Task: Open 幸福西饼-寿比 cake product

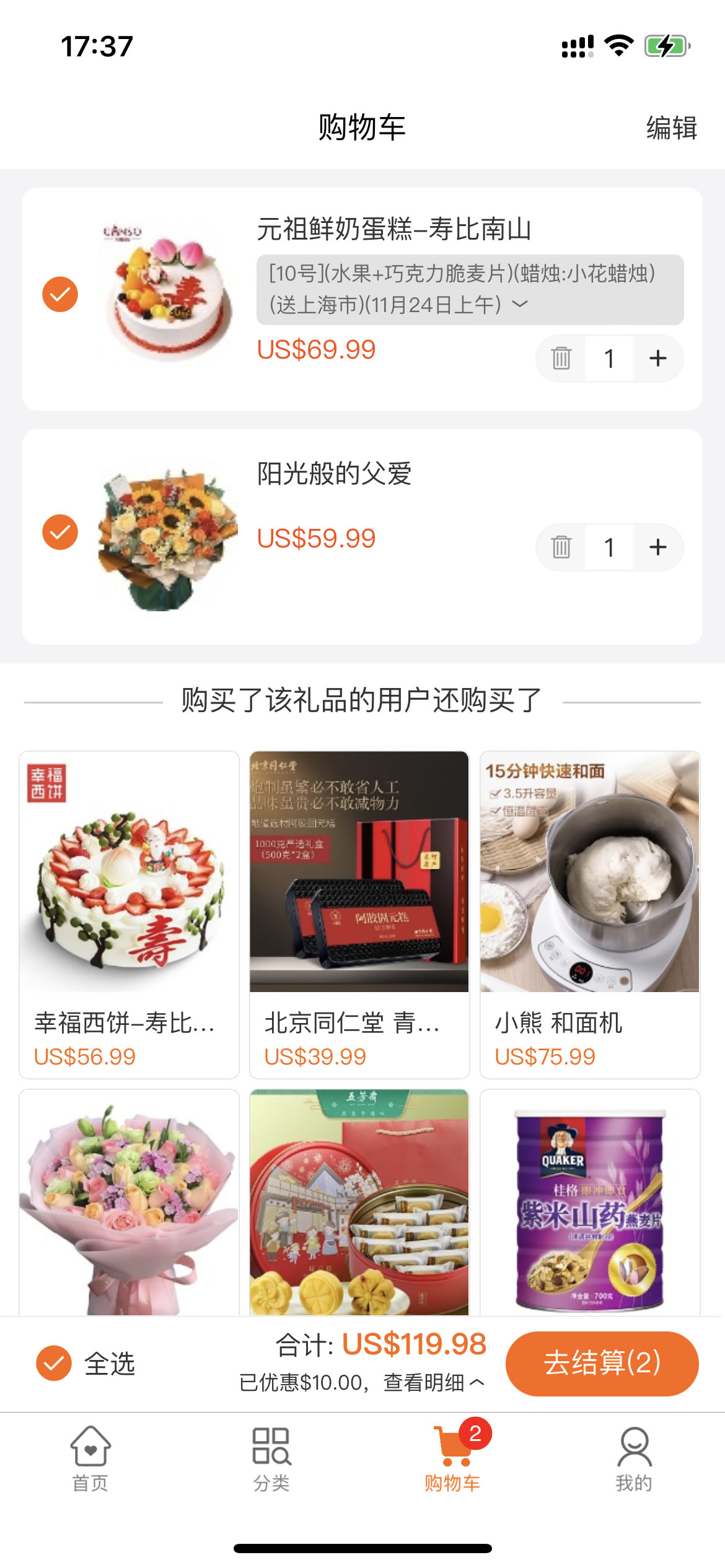Action: (129, 914)
